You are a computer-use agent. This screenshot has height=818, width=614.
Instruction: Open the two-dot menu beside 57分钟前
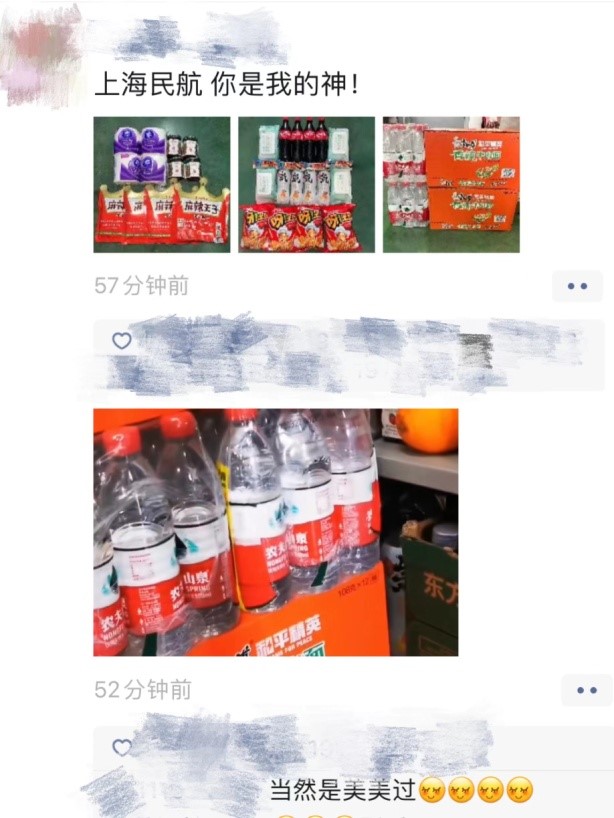coord(577,286)
